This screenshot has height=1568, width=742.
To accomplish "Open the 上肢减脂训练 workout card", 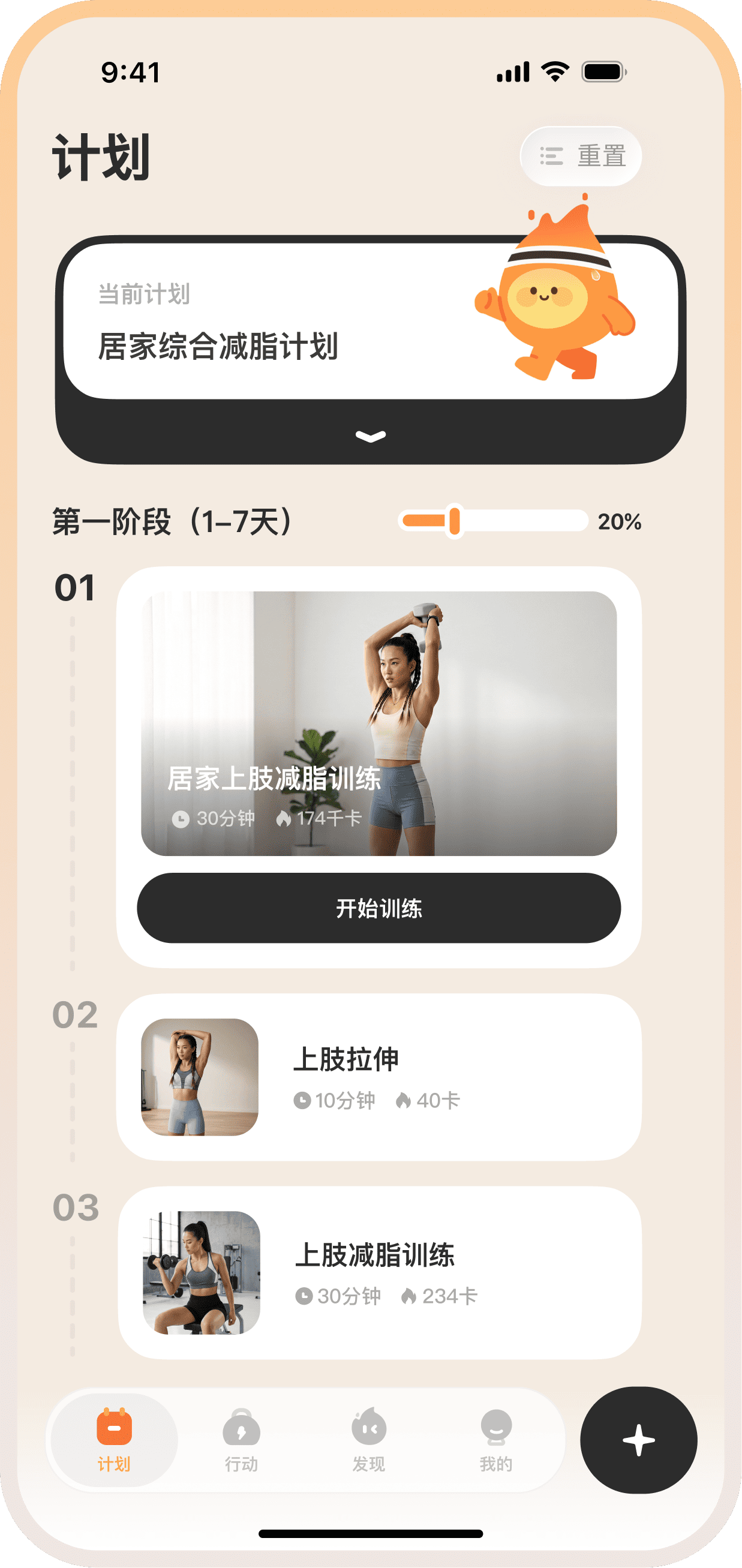I will (x=378, y=1272).
